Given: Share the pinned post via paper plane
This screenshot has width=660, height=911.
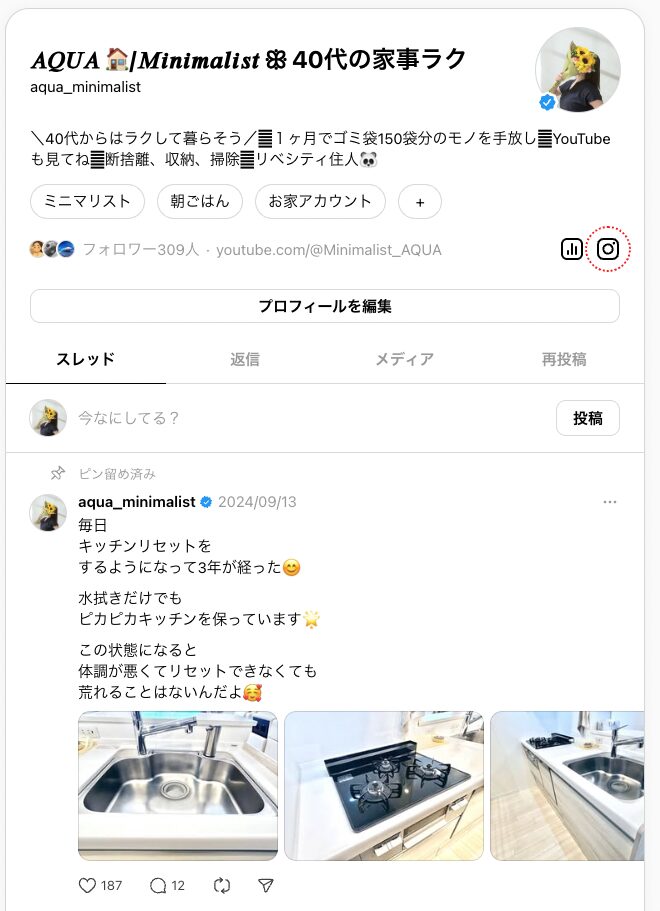Looking at the screenshot, I should [266, 885].
